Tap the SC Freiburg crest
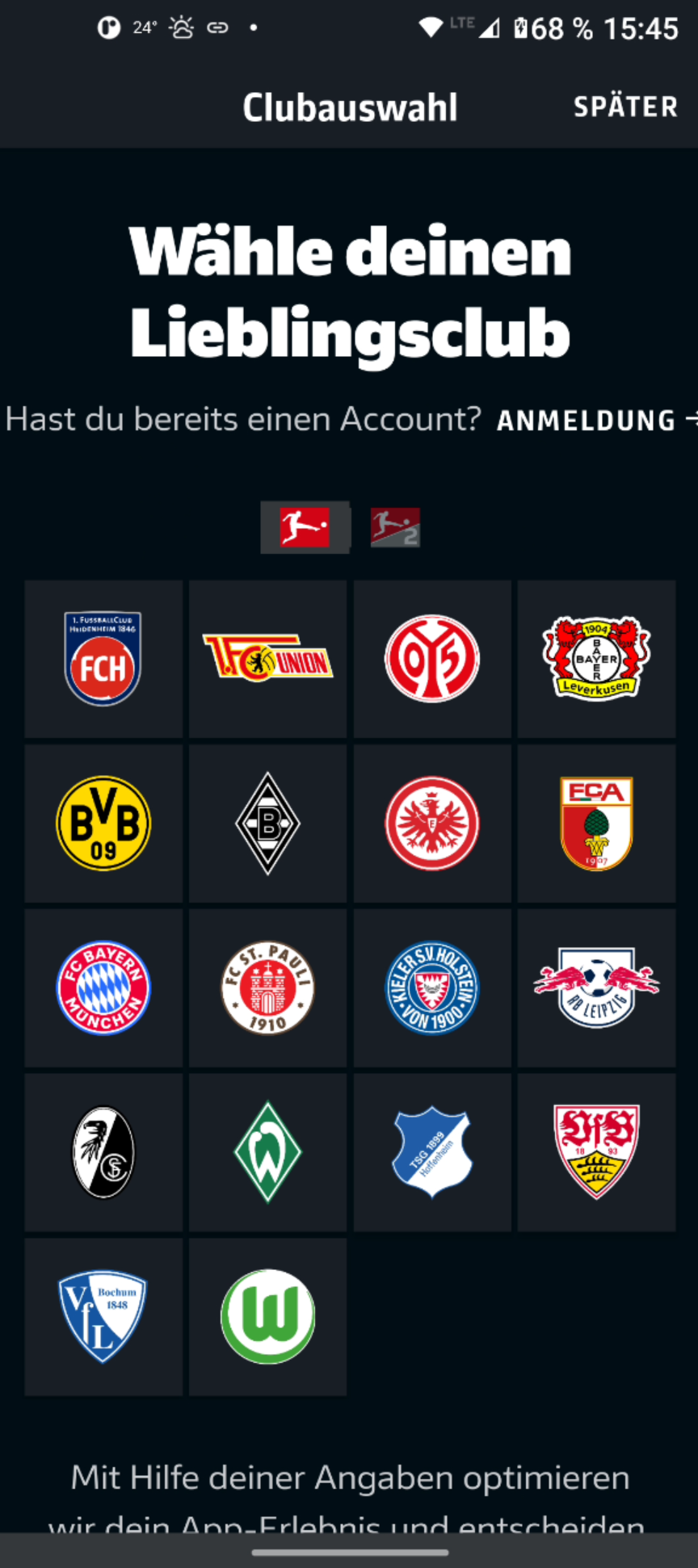 coord(103,1152)
